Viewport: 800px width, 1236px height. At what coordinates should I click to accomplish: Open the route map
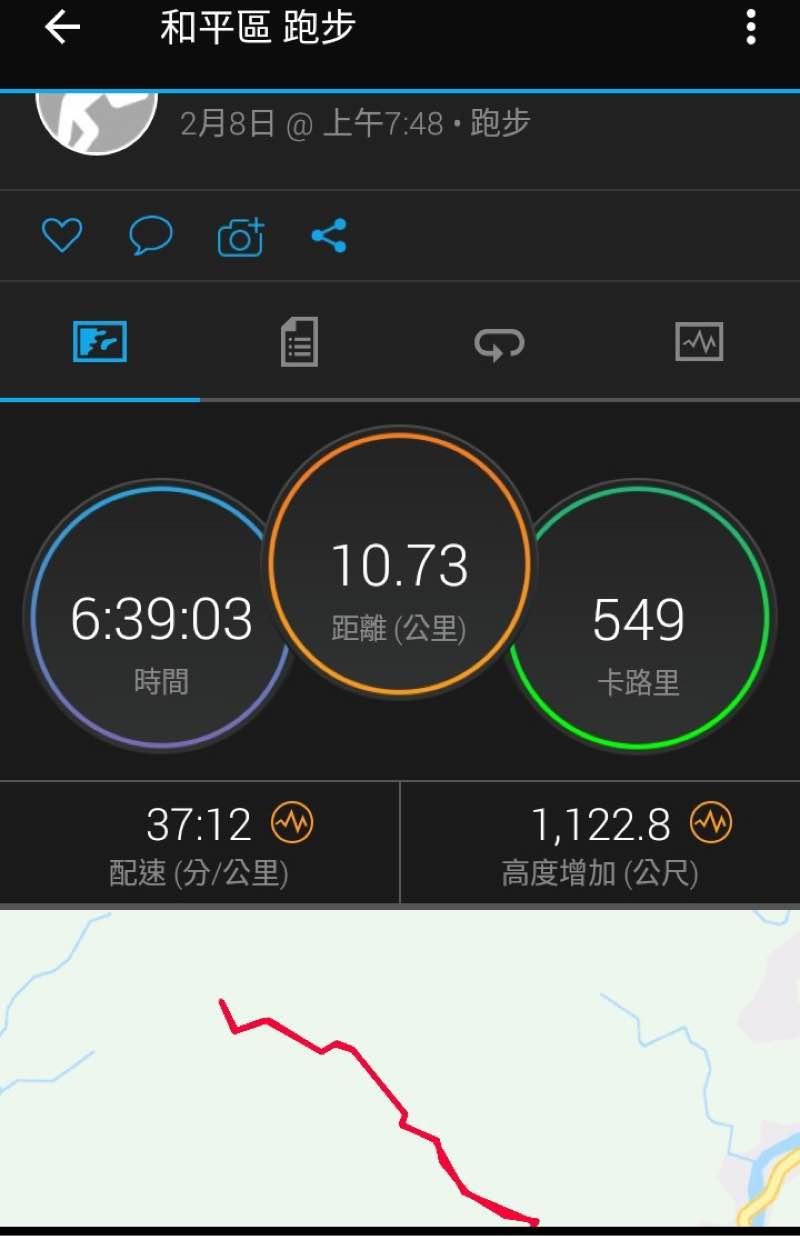400,1068
